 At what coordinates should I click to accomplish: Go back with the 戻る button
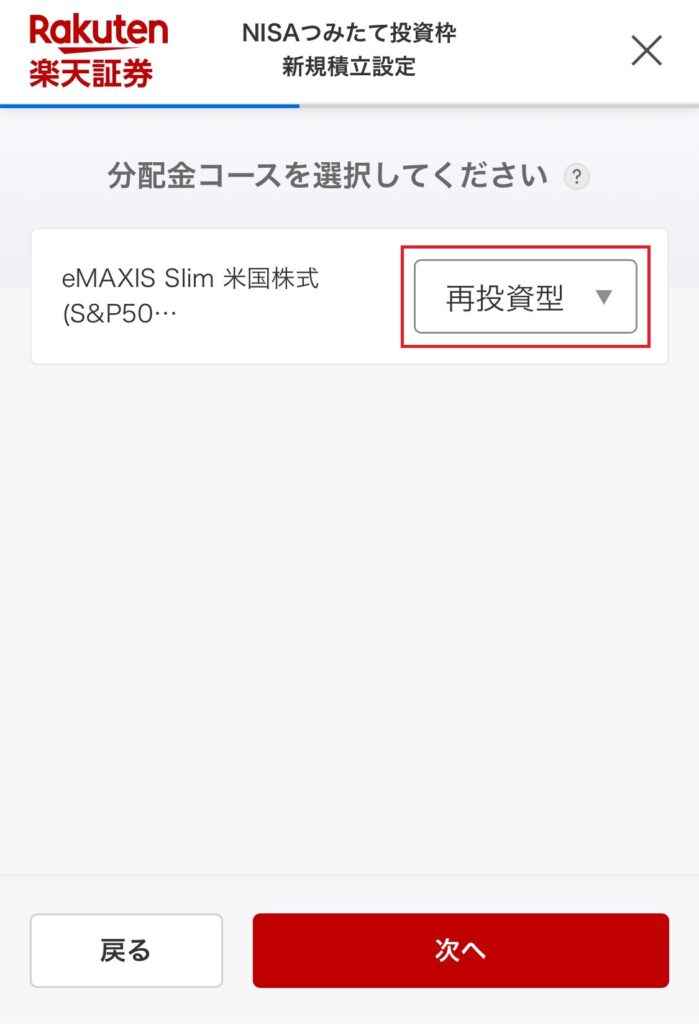[126, 950]
